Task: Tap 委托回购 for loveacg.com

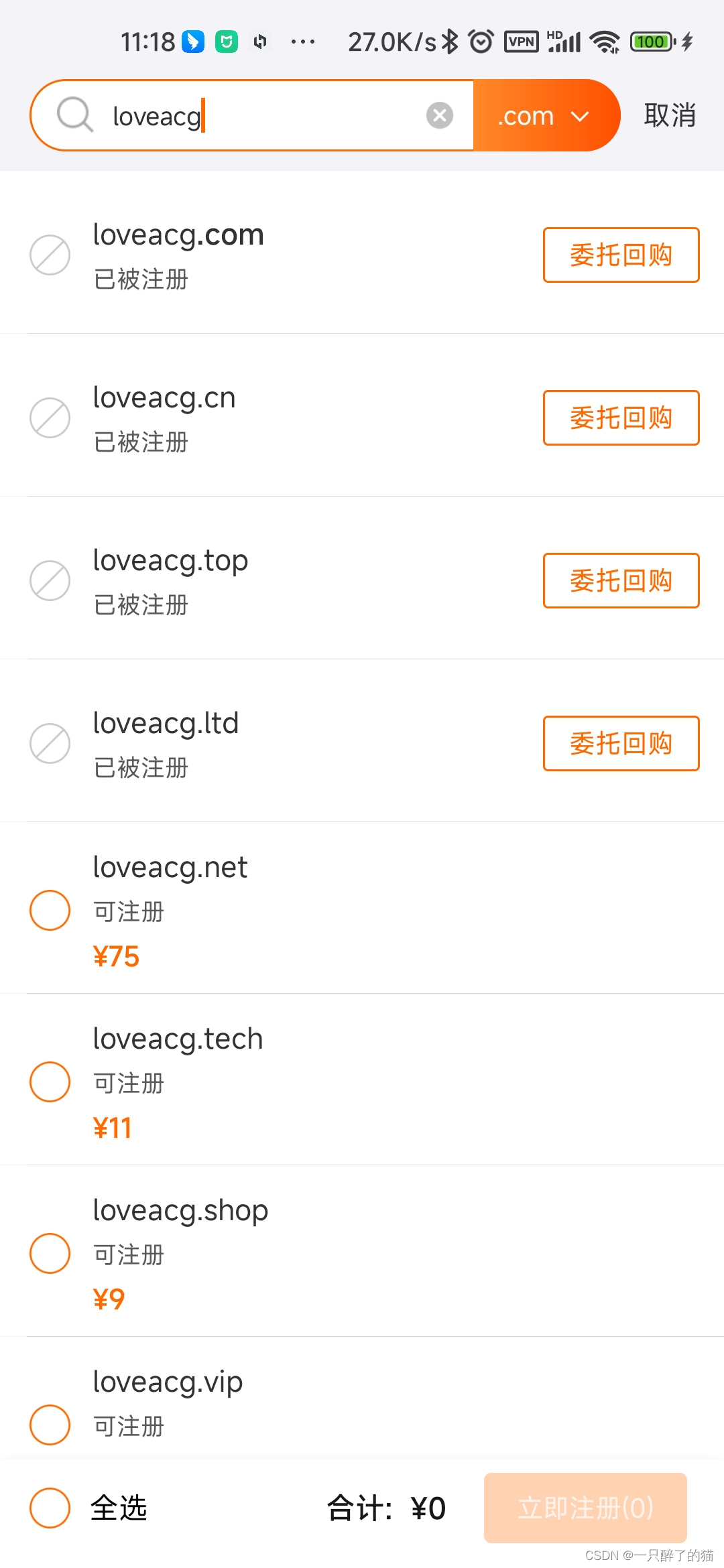Action: point(621,255)
